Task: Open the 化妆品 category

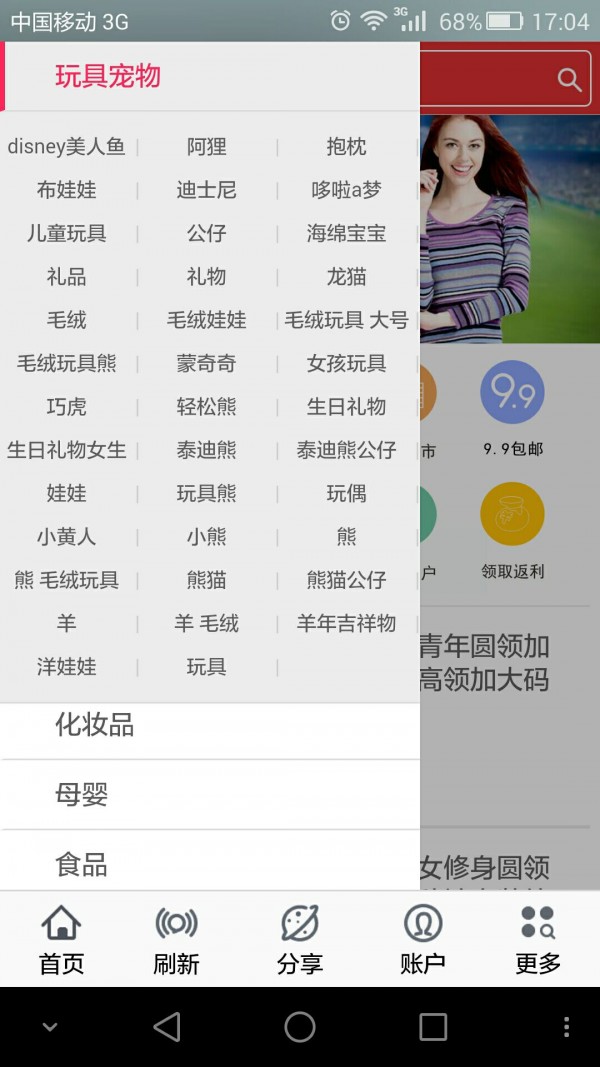Action: tap(94, 725)
